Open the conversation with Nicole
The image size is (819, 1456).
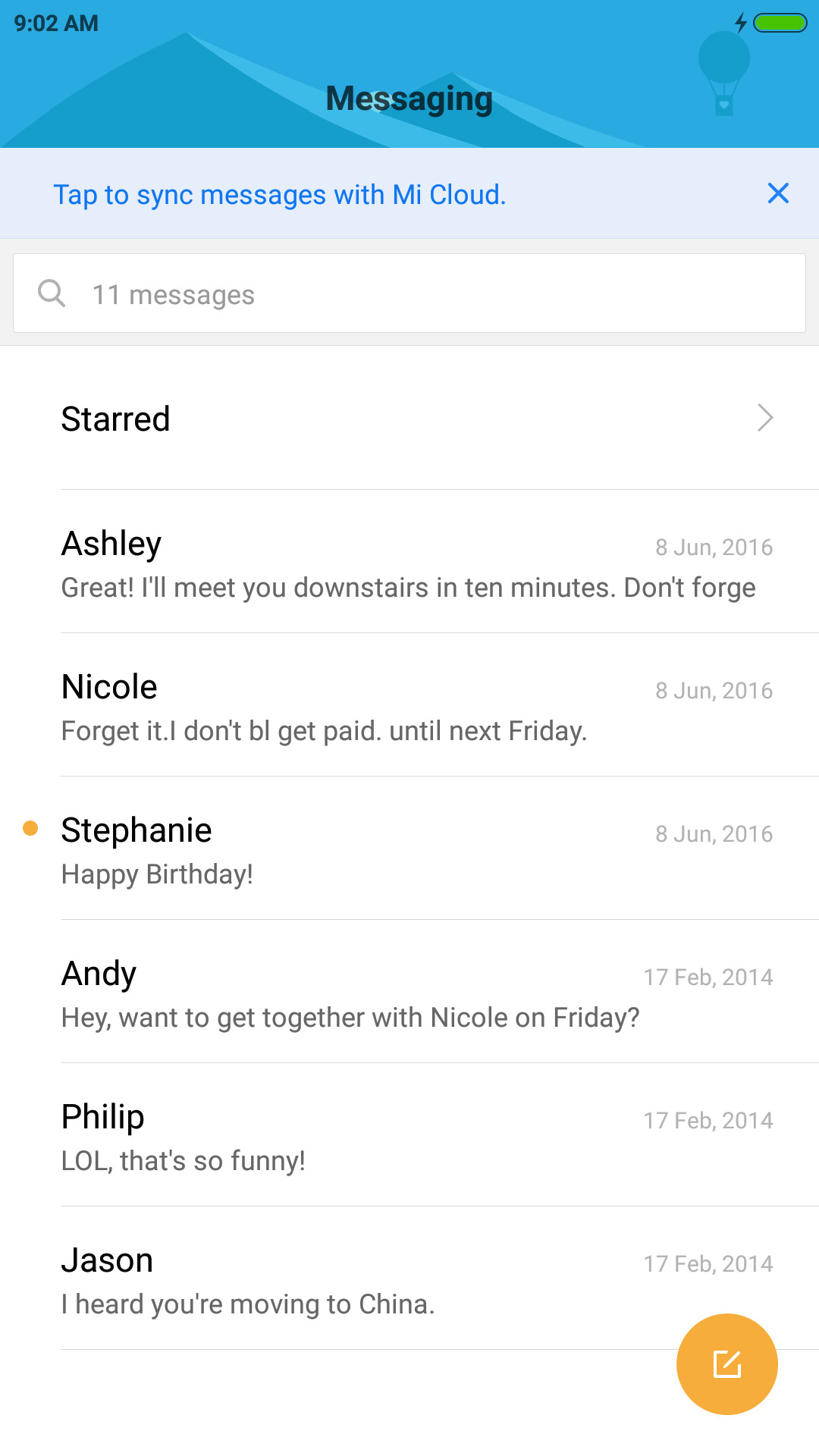click(x=409, y=705)
